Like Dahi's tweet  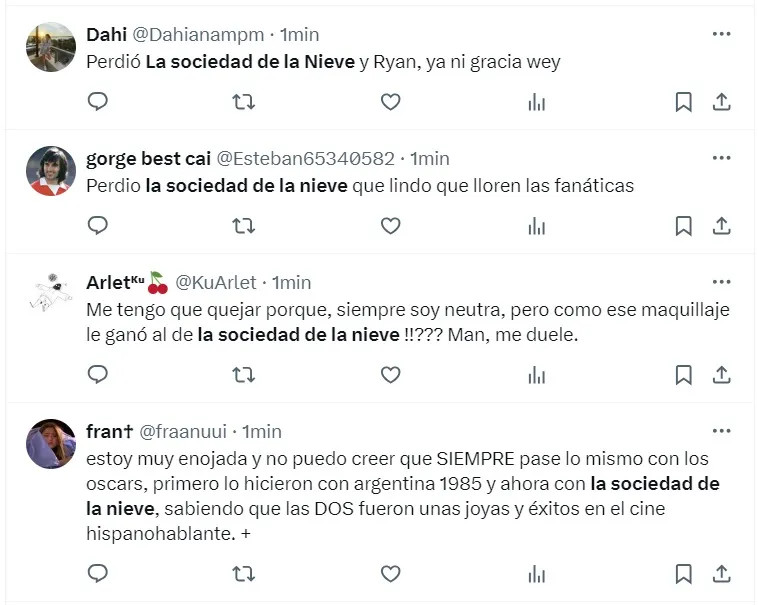click(391, 101)
